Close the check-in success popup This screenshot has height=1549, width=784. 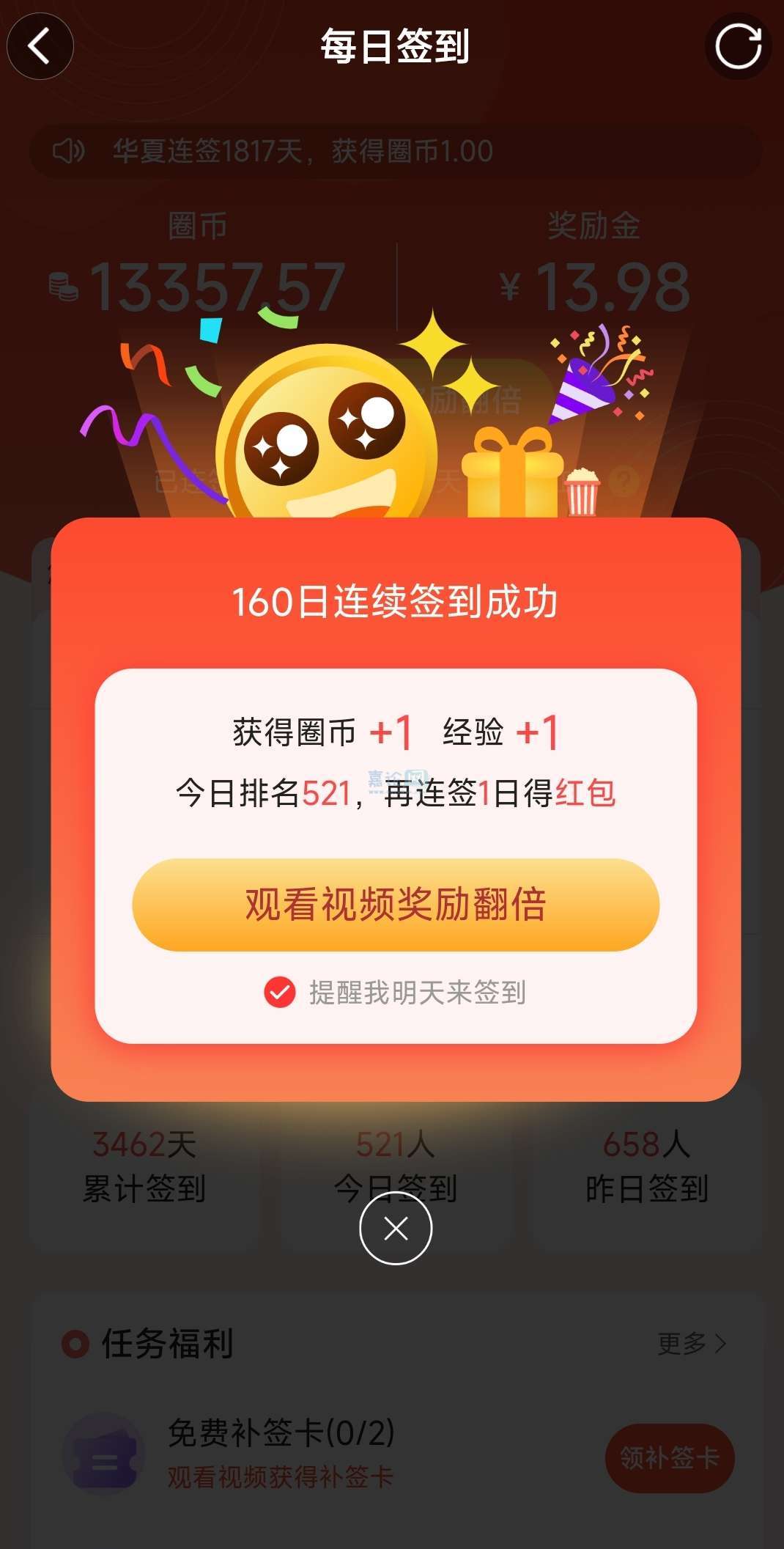tap(396, 1229)
